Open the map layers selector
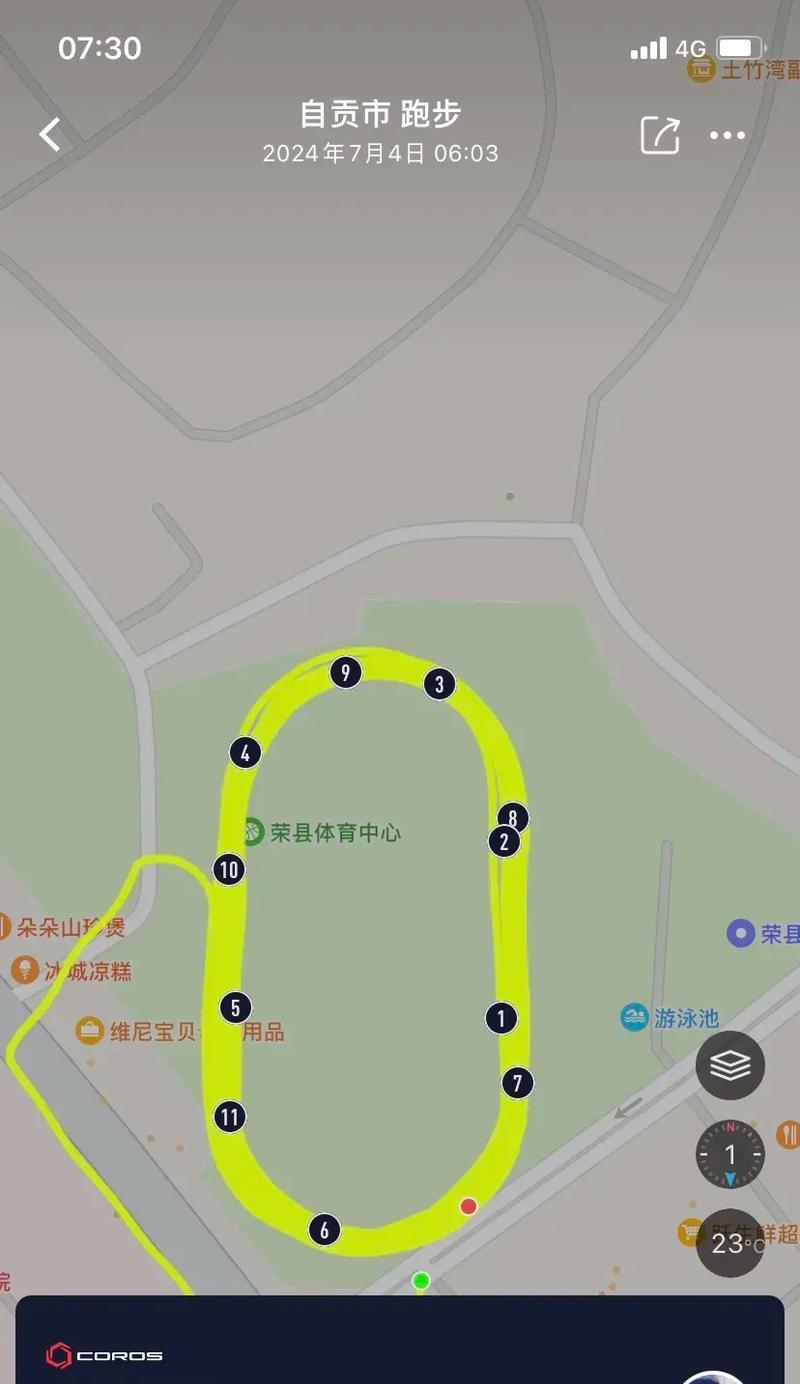Screen dimensions: 800x1384 730,1065
